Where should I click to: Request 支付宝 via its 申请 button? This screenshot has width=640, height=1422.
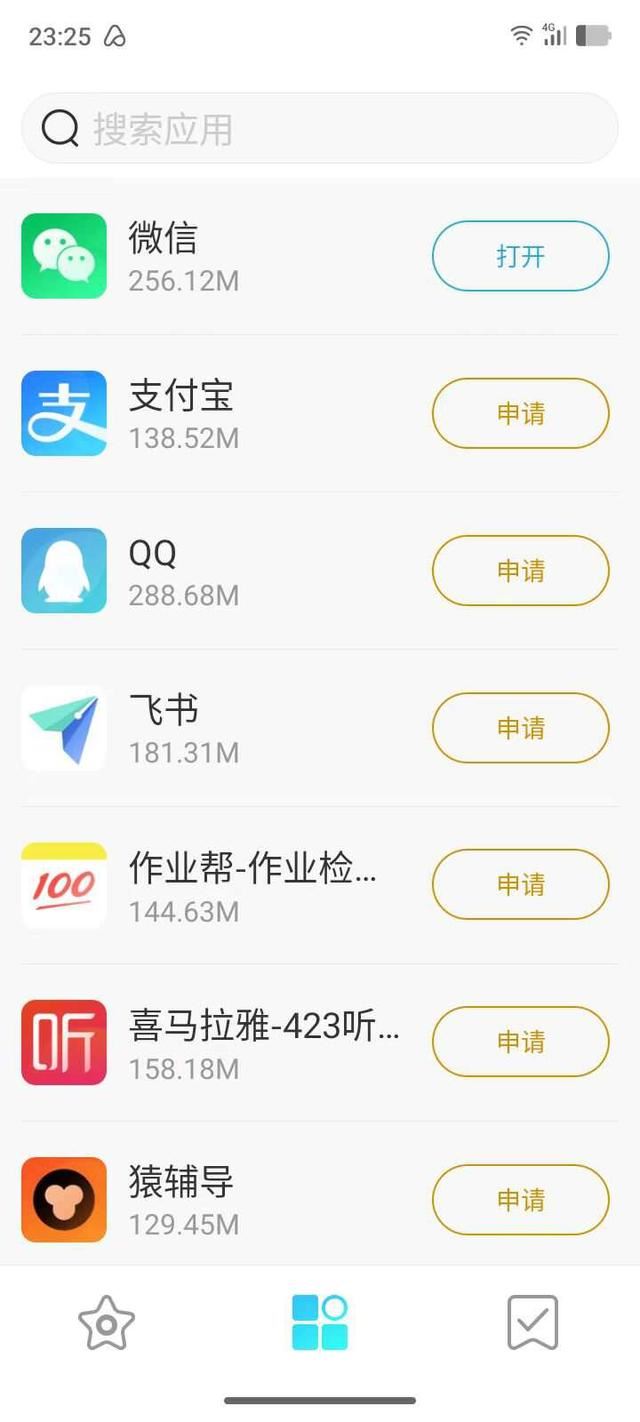point(520,413)
